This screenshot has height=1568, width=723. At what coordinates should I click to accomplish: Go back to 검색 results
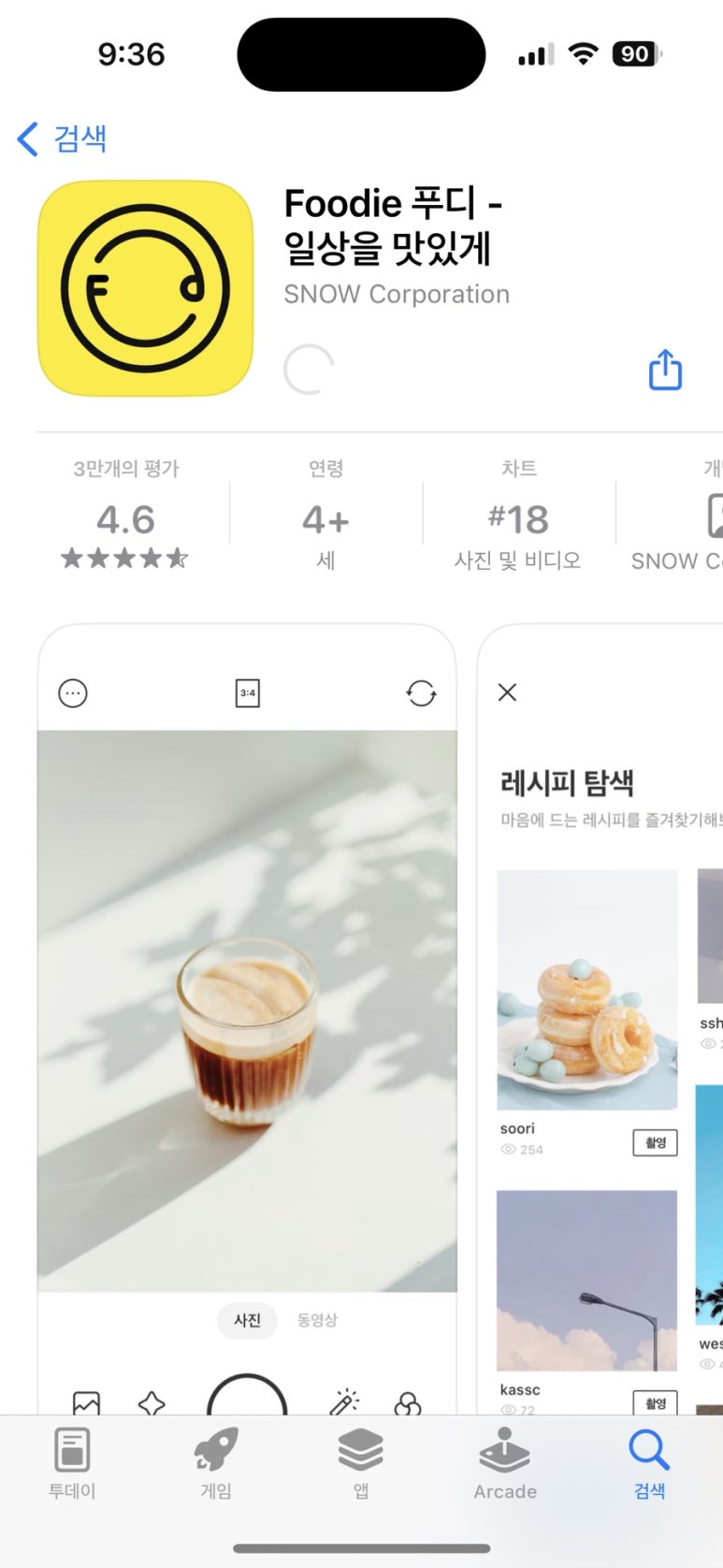[62, 138]
